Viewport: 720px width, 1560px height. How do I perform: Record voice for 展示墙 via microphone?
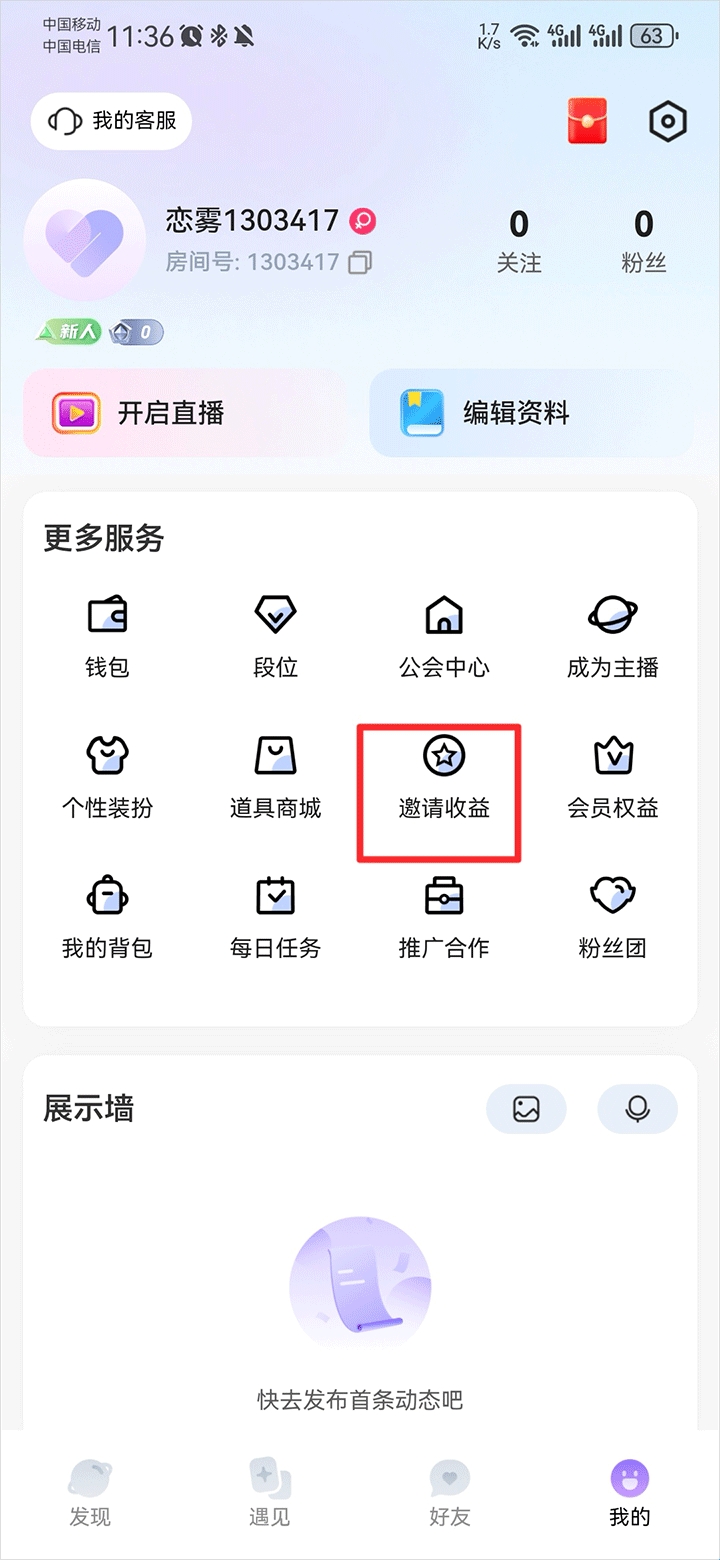tap(637, 1108)
